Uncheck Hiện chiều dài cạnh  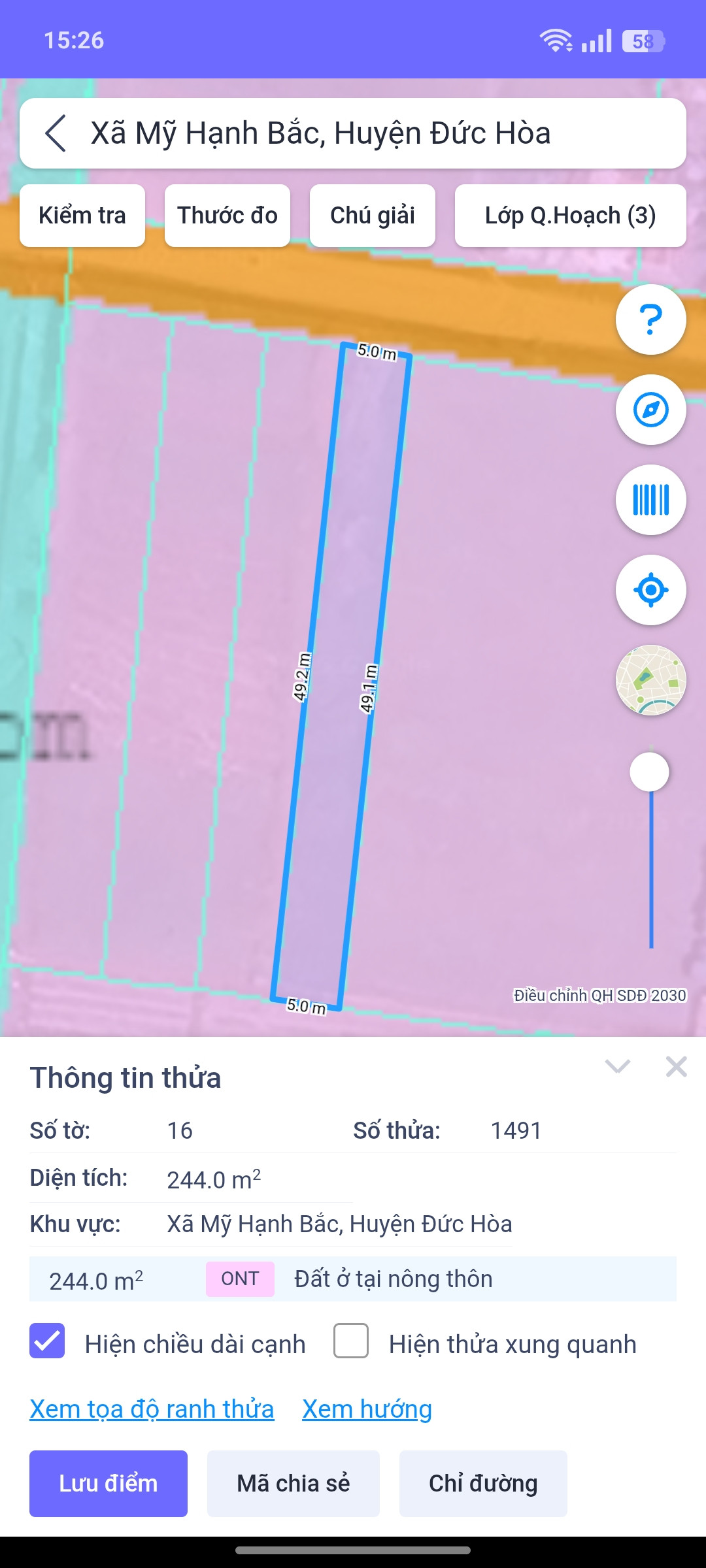tap(47, 1341)
